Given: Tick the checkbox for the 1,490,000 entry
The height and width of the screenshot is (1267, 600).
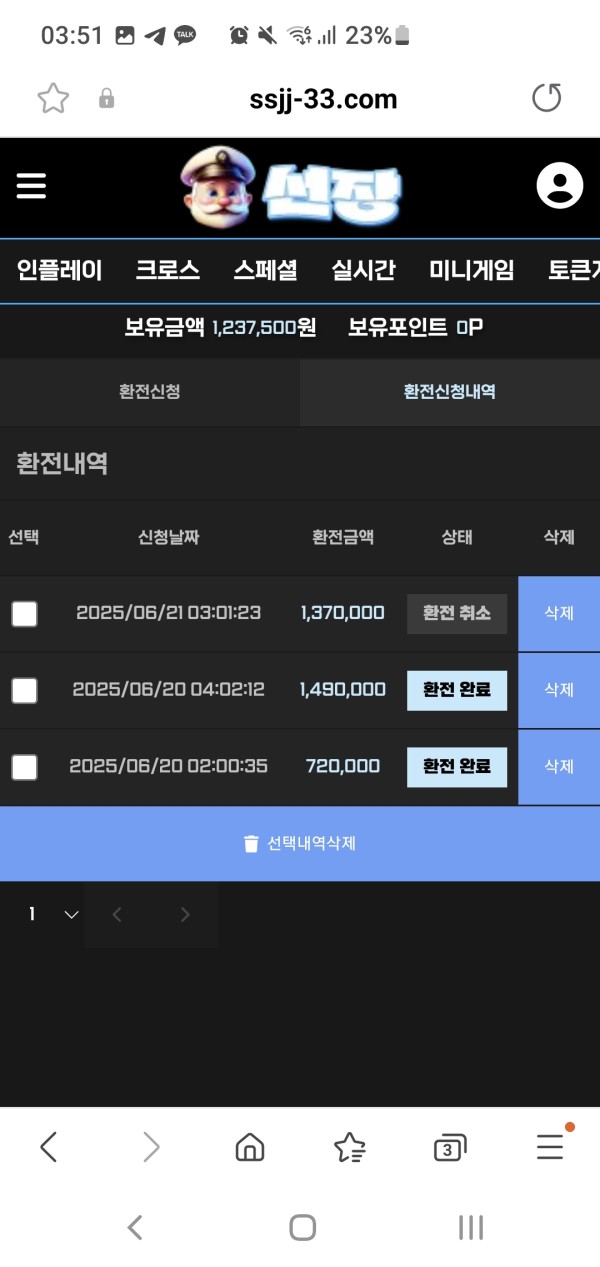Looking at the screenshot, I should [x=24, y=690].
